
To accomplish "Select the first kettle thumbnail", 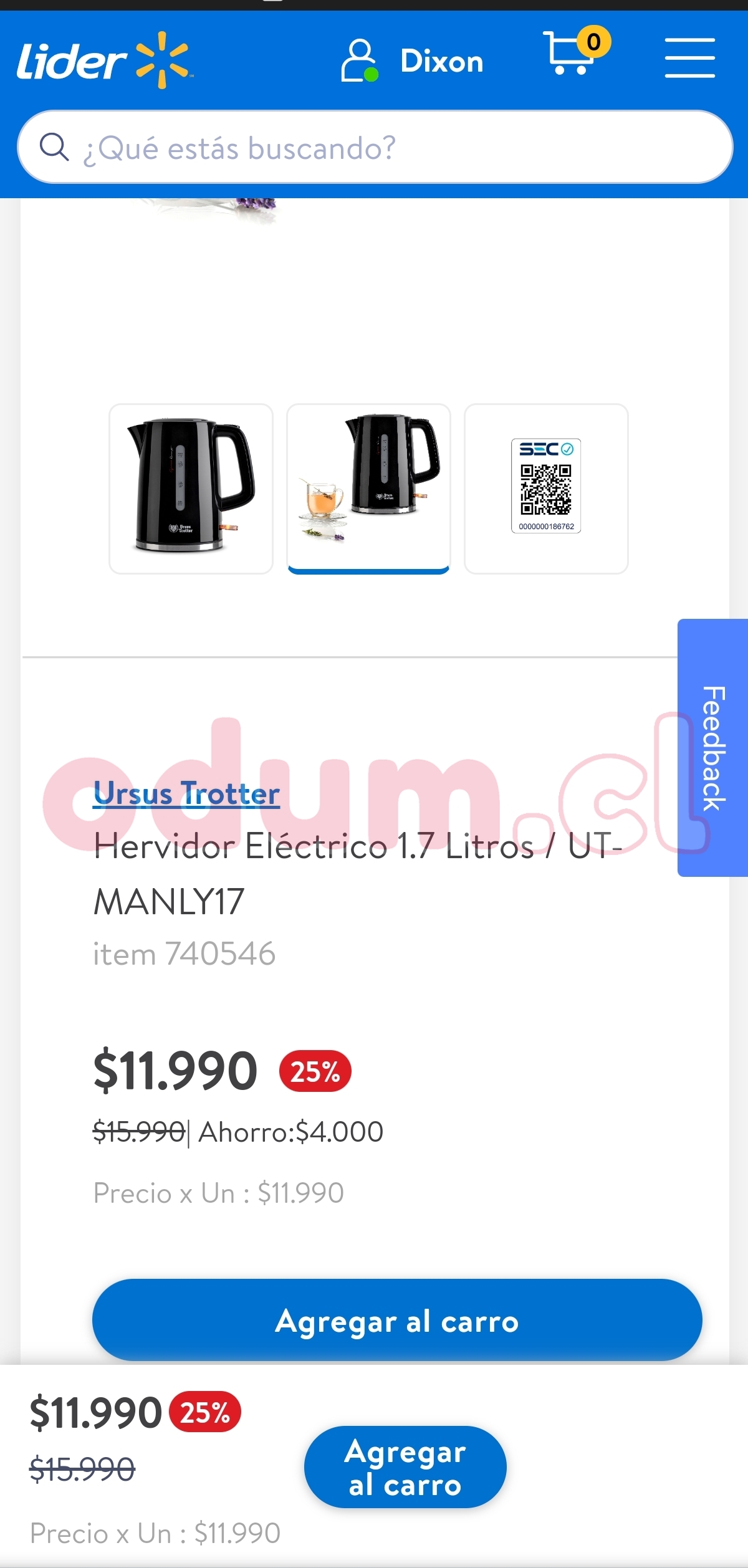I will click(x=191, y=489).
